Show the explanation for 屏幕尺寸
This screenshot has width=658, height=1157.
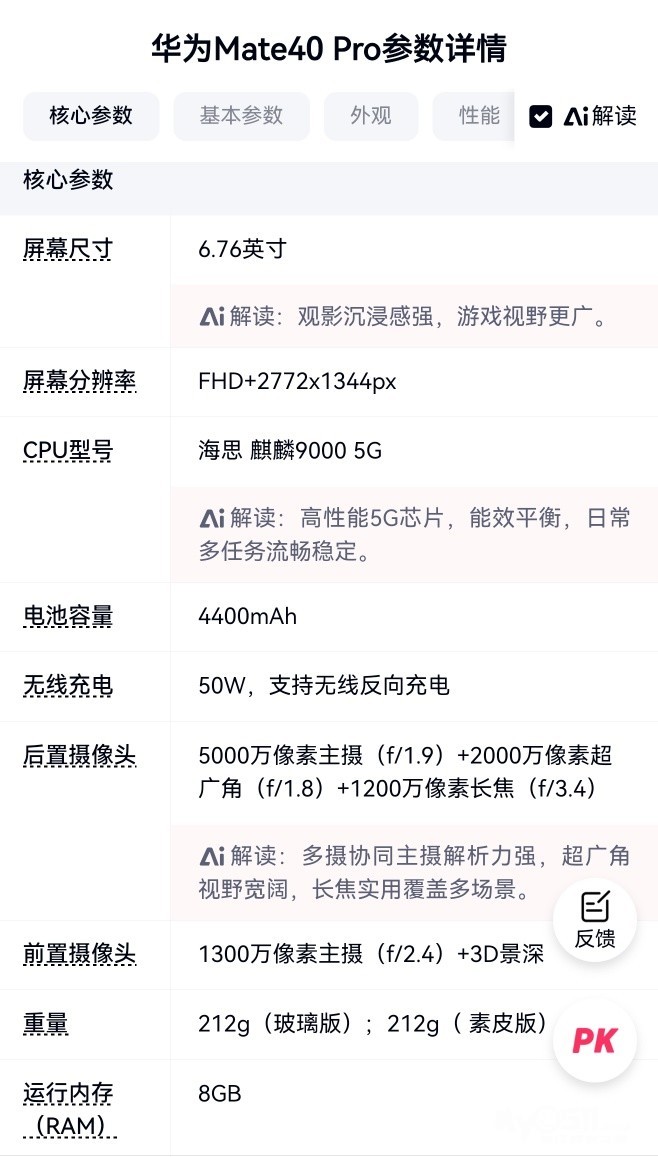click(x=68, y=250)
